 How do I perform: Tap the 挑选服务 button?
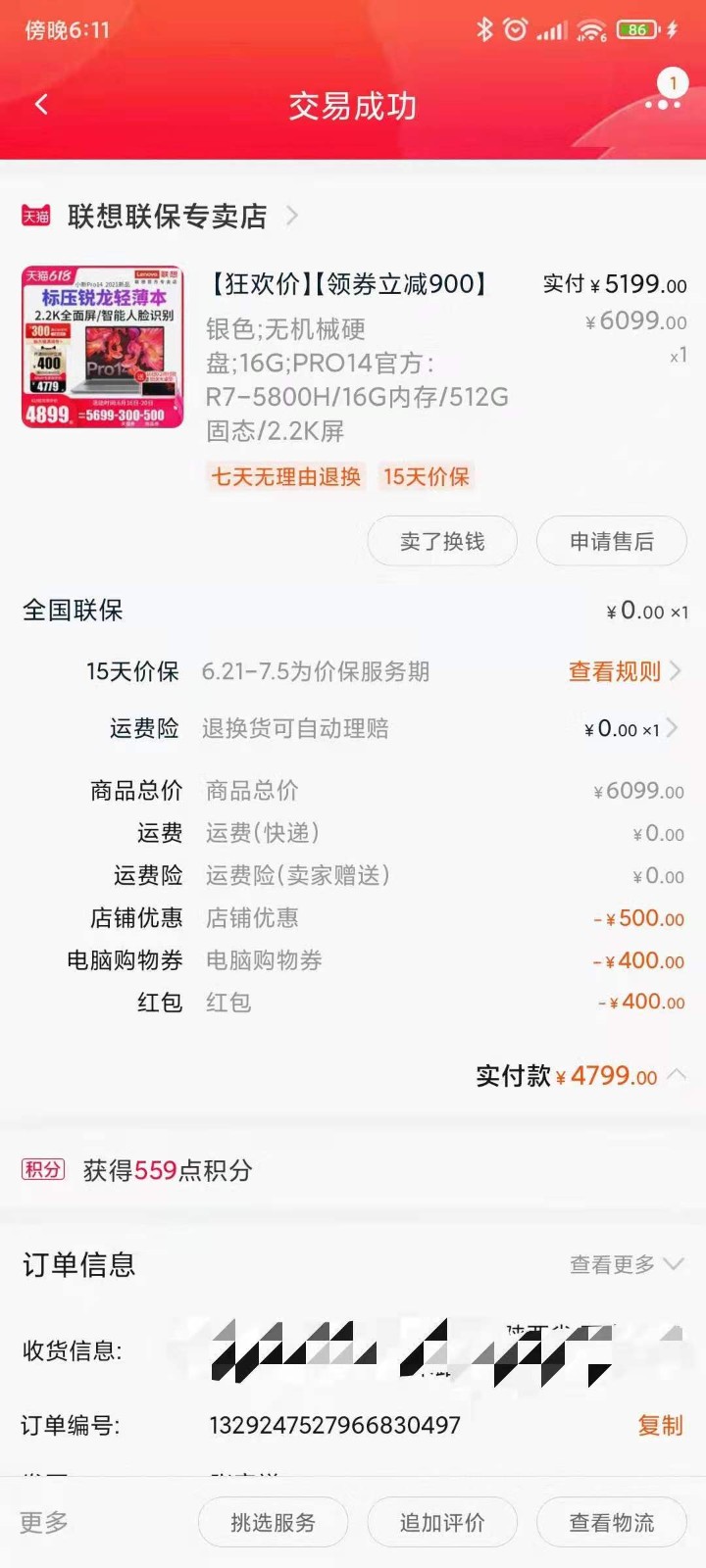pyautogui.click(x=273, y=1522)
